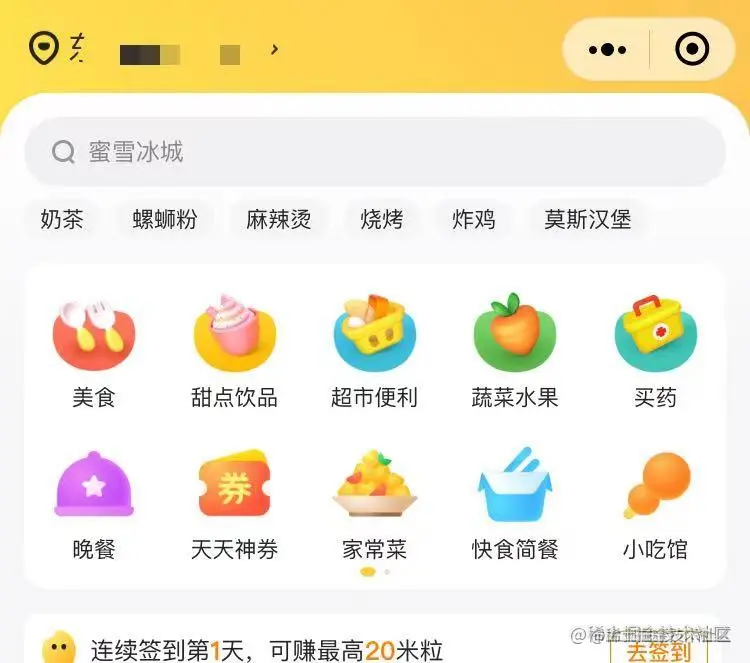Search for 莫斯汉堡 via chip
This screenshot has height=663, width=750.
[588, 219]
